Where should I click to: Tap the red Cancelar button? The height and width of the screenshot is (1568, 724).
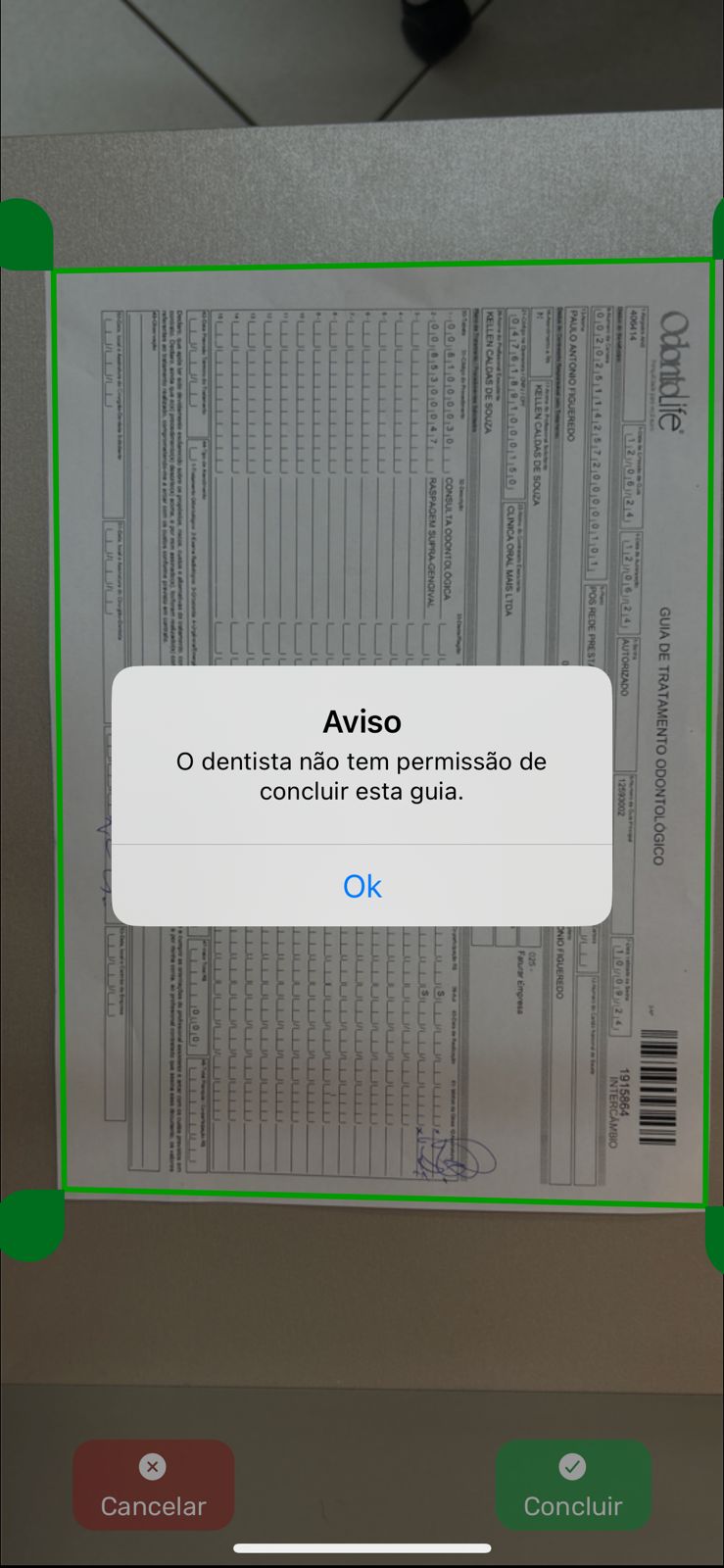153,1486
